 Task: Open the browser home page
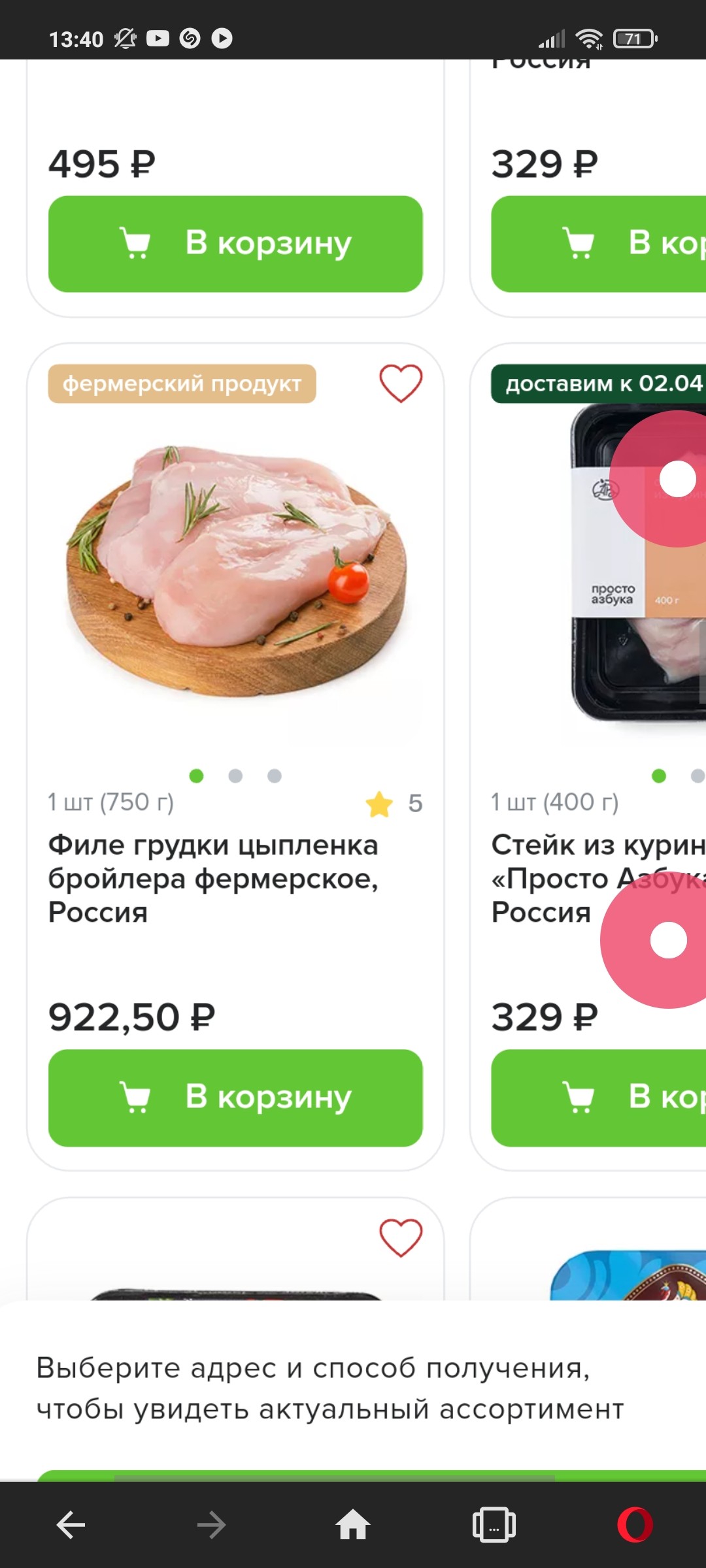353,1526
